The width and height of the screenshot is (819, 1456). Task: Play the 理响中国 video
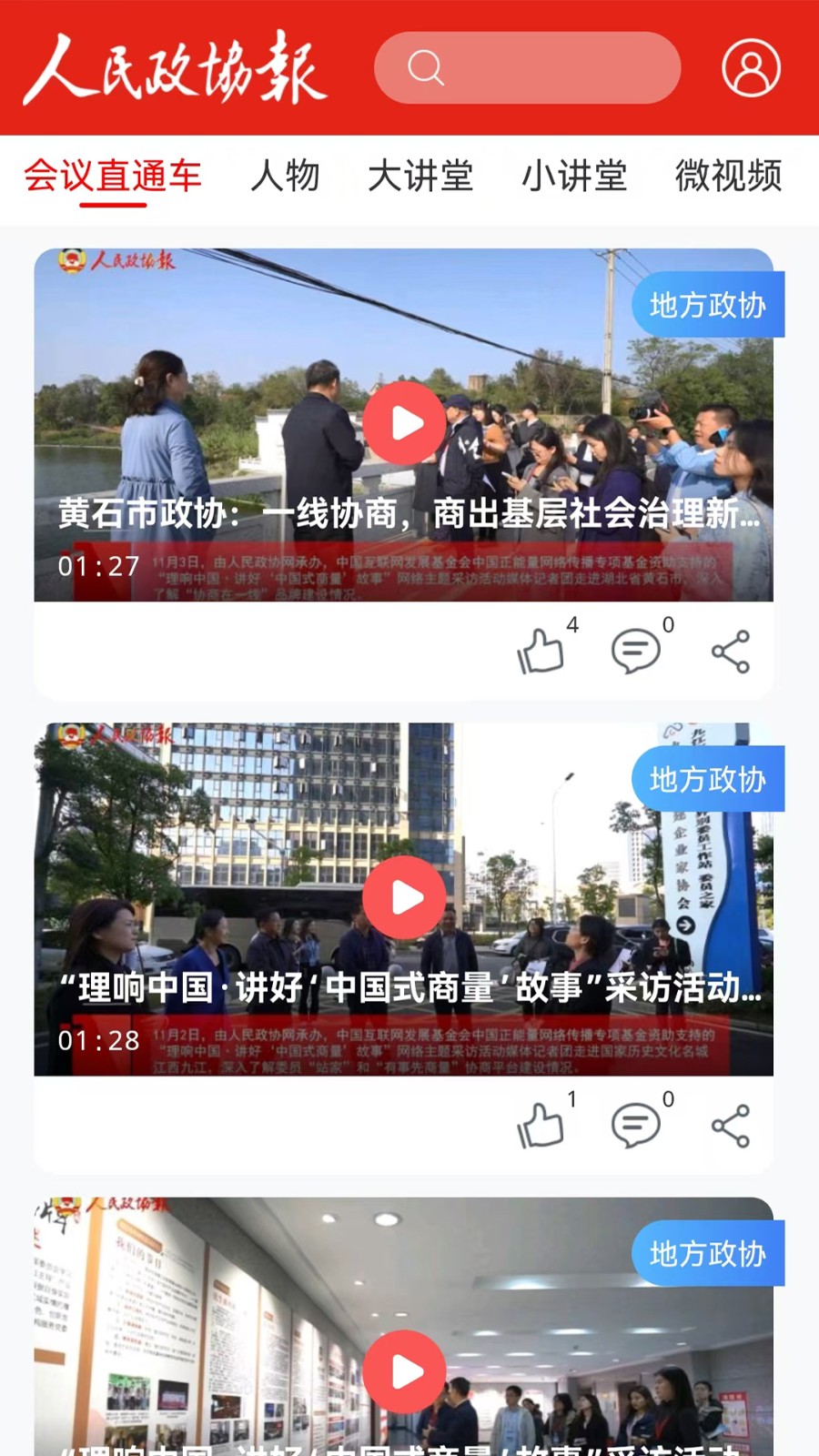tap(403, 896)
